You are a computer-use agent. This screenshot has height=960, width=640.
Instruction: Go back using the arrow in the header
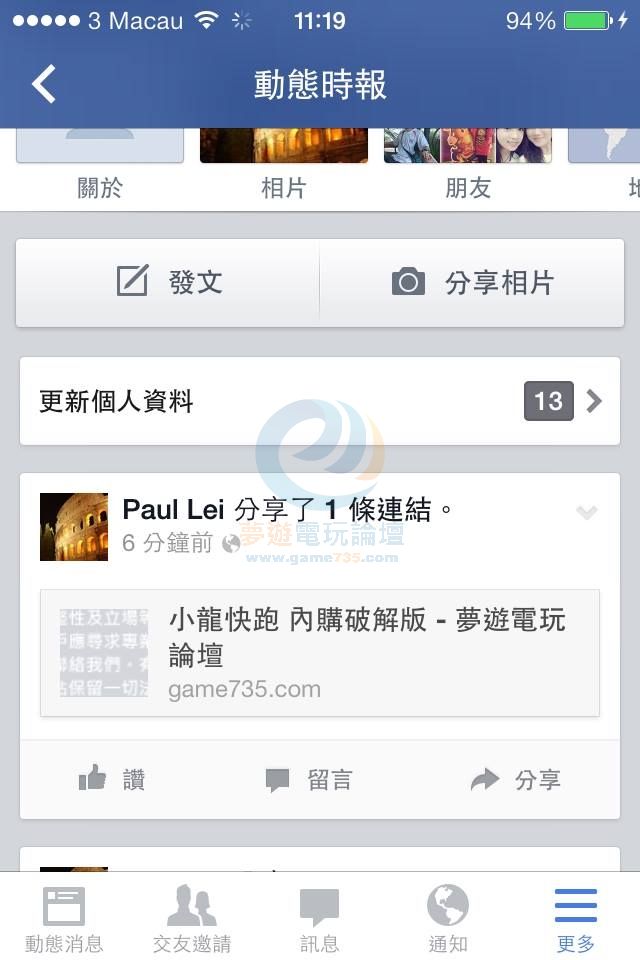click(44, 85)
